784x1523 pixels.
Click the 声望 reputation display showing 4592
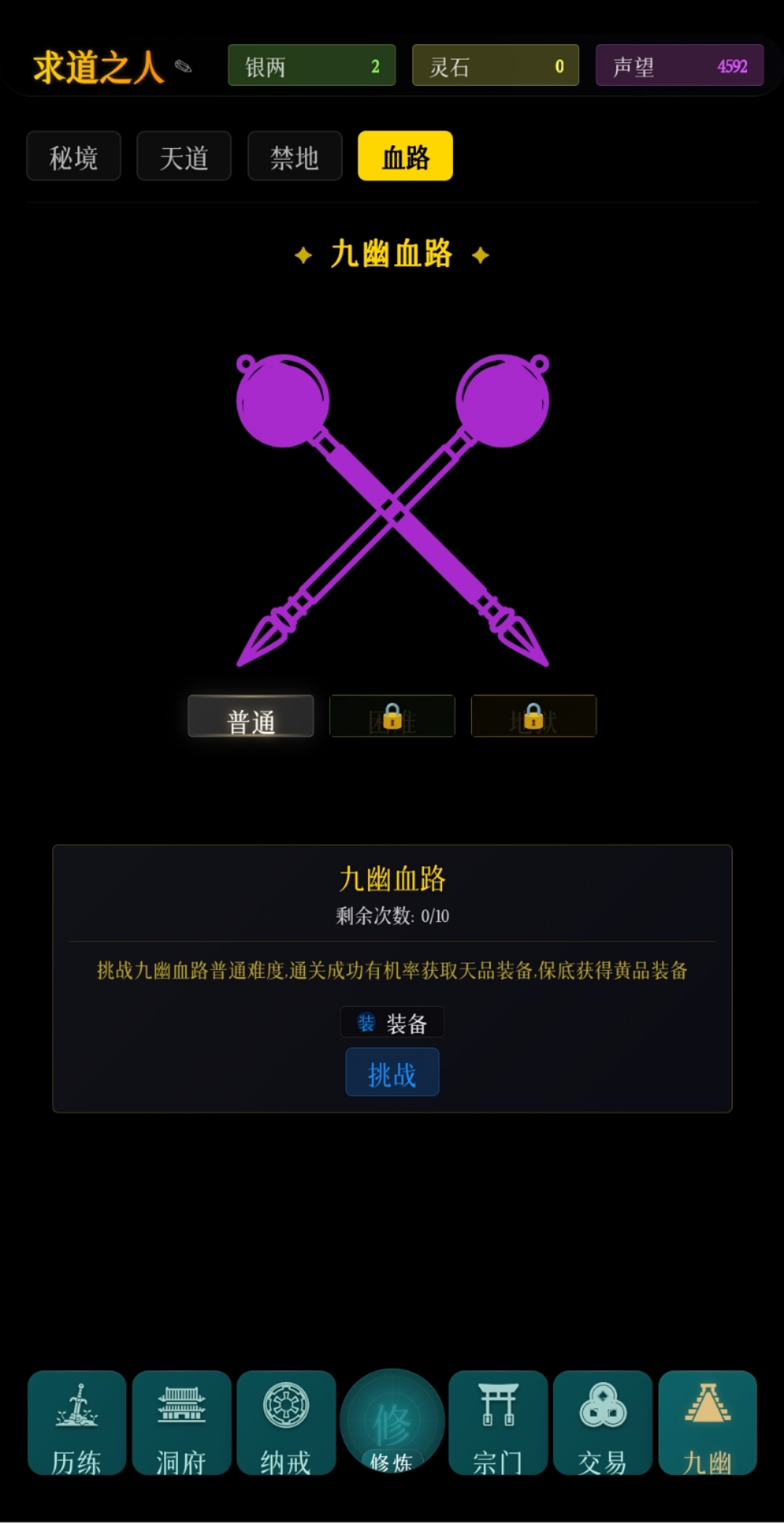click(679, 65)
